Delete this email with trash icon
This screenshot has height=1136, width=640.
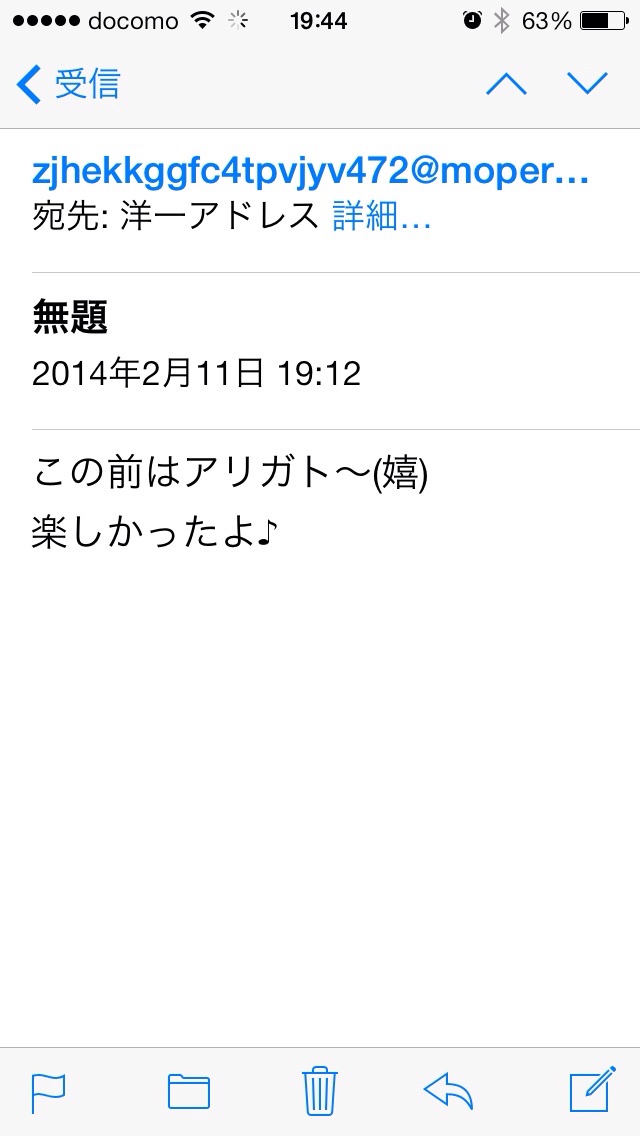coord(319,1090)
